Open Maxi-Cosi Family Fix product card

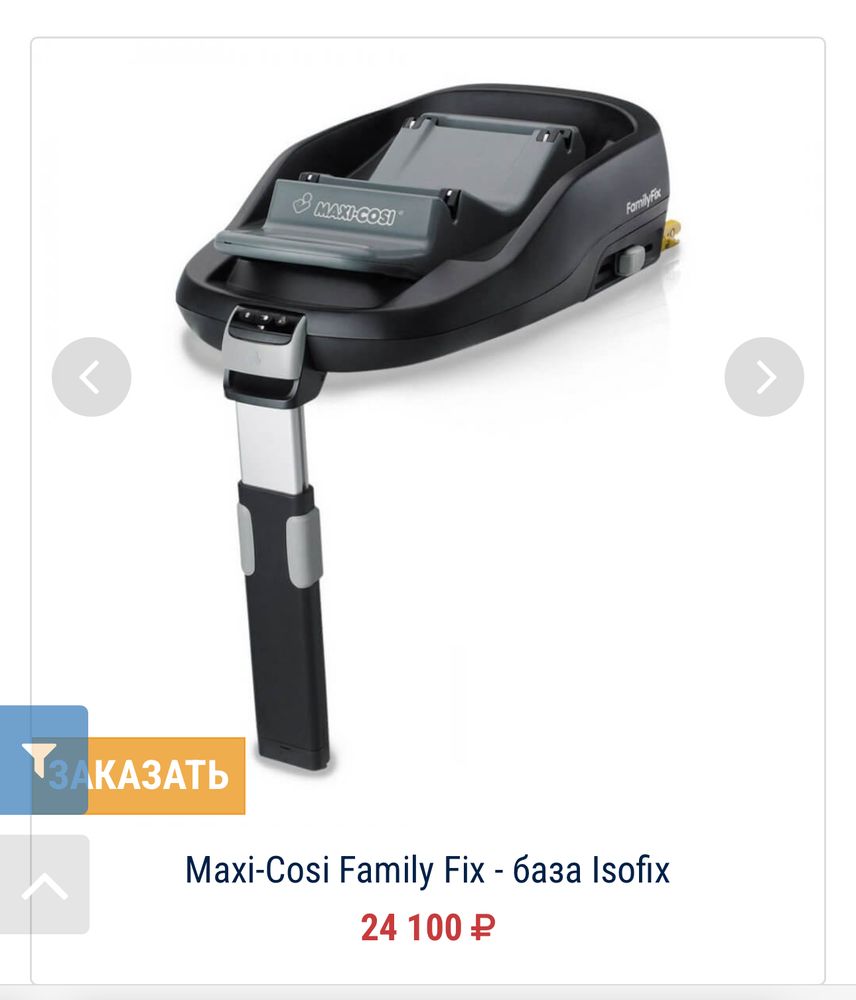point(427,869)
